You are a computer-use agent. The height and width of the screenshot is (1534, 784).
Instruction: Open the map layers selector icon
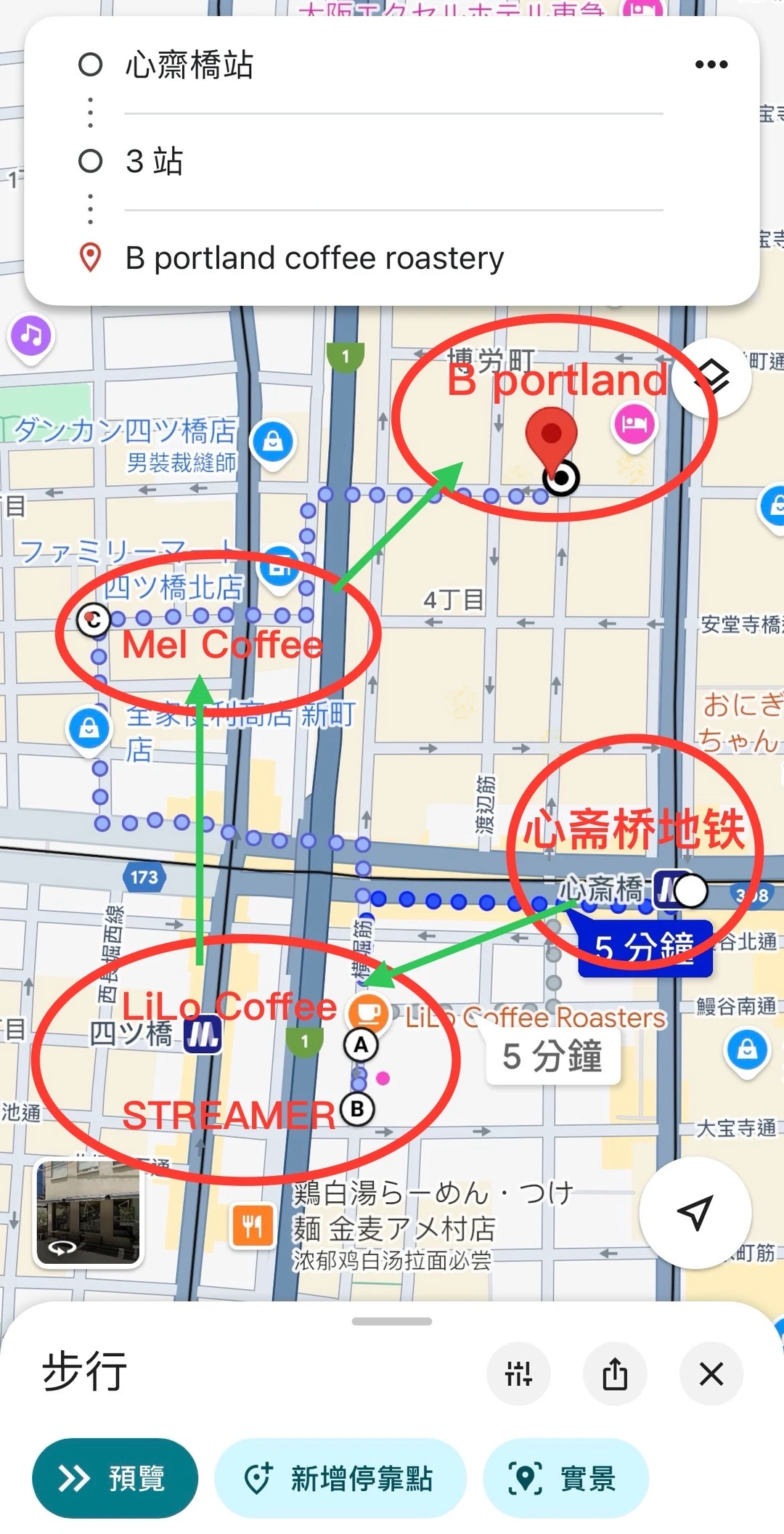tap(712, 378)
